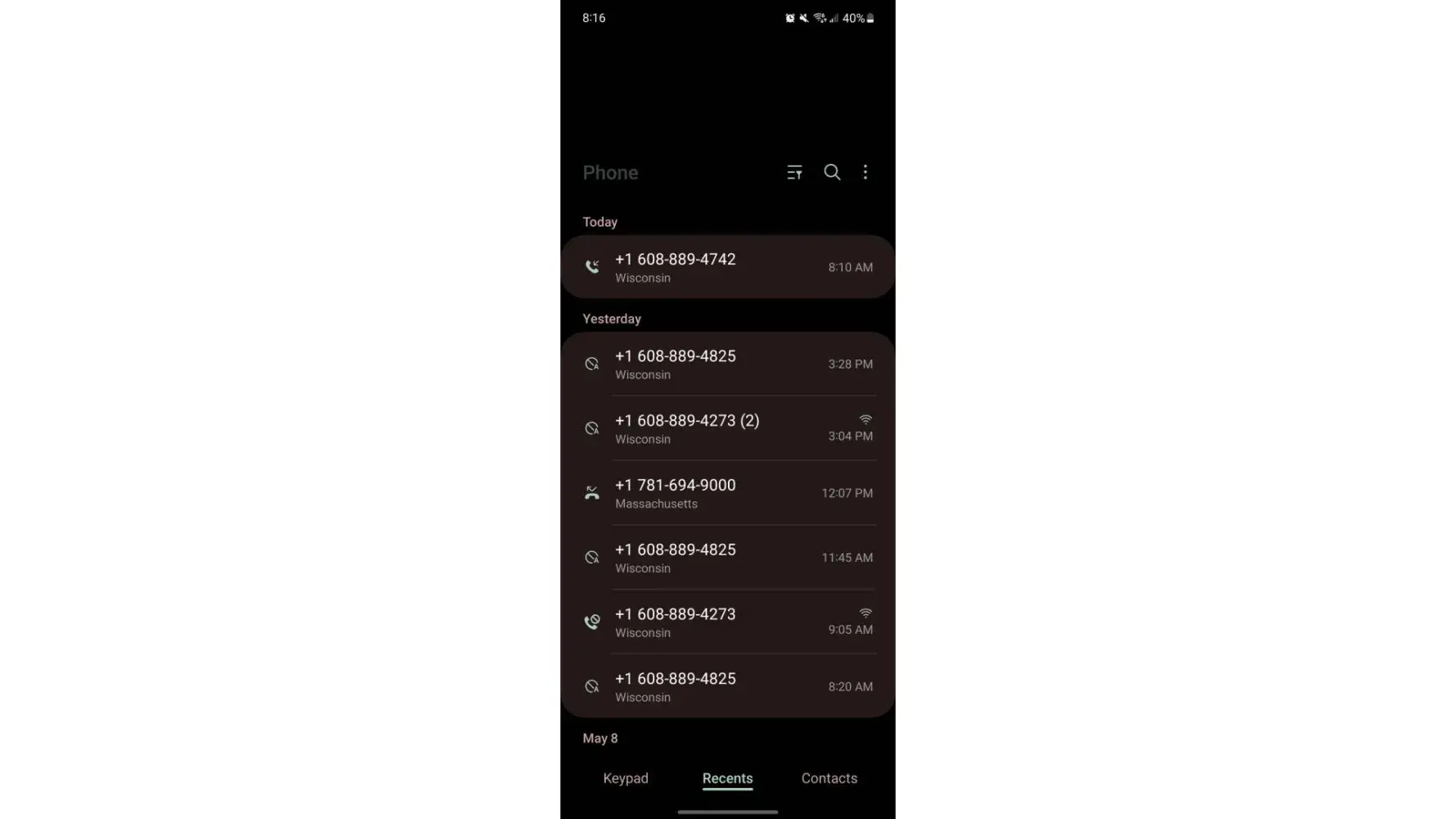Open the 8:20 AM call from 608-889-4825
The width and height of the screenshot is (1456, 819).
tap(727, 686)
